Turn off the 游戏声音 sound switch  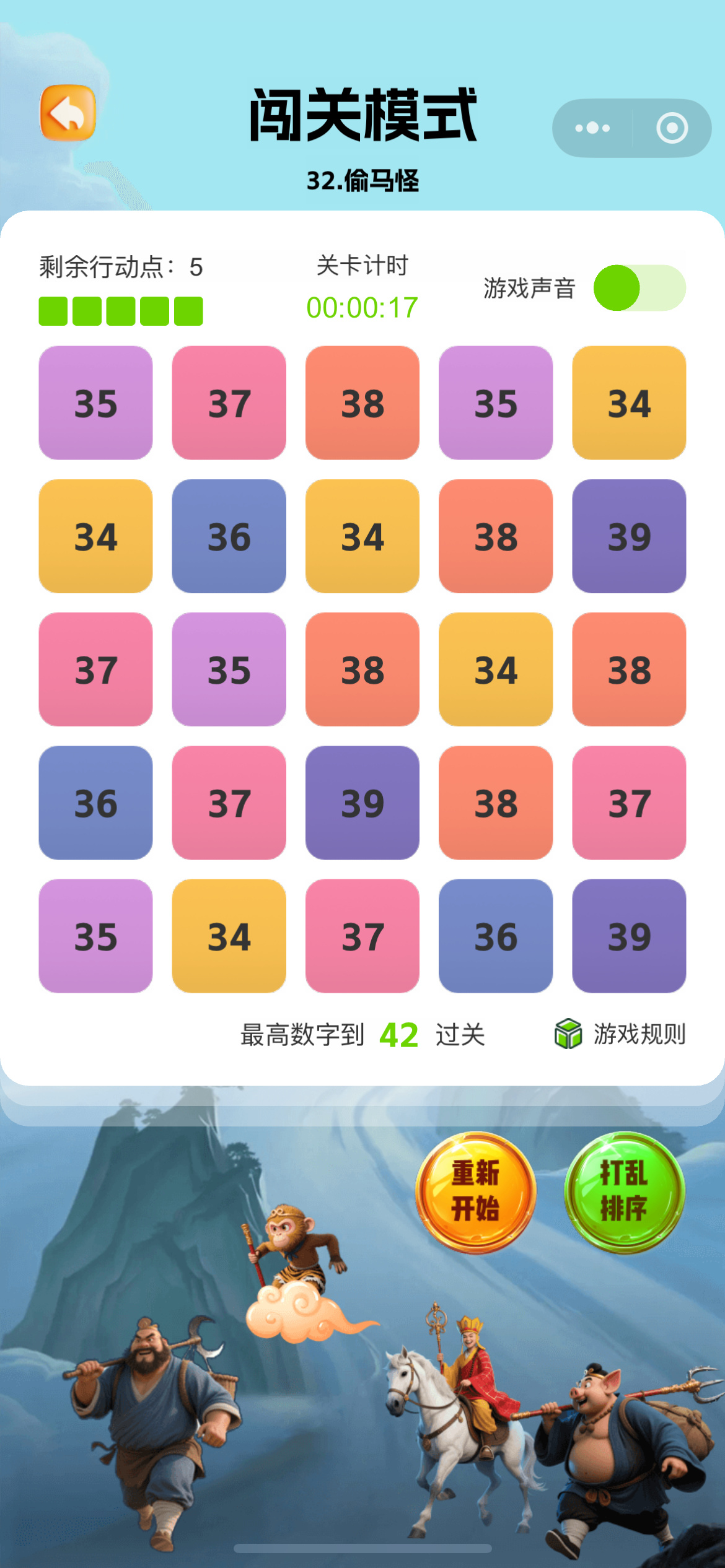(x=639, y=288)
